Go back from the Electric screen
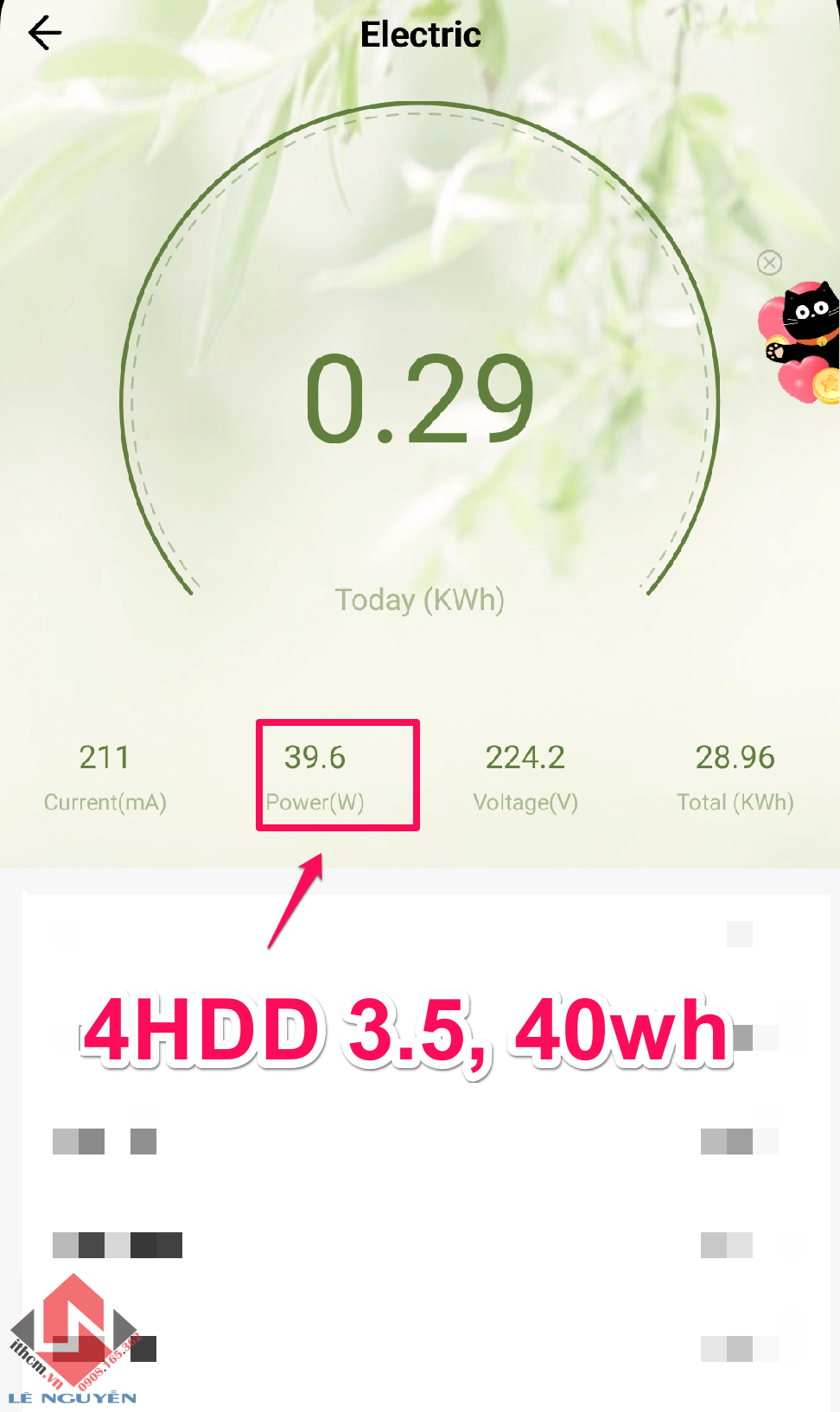 [x=45, y=34]
